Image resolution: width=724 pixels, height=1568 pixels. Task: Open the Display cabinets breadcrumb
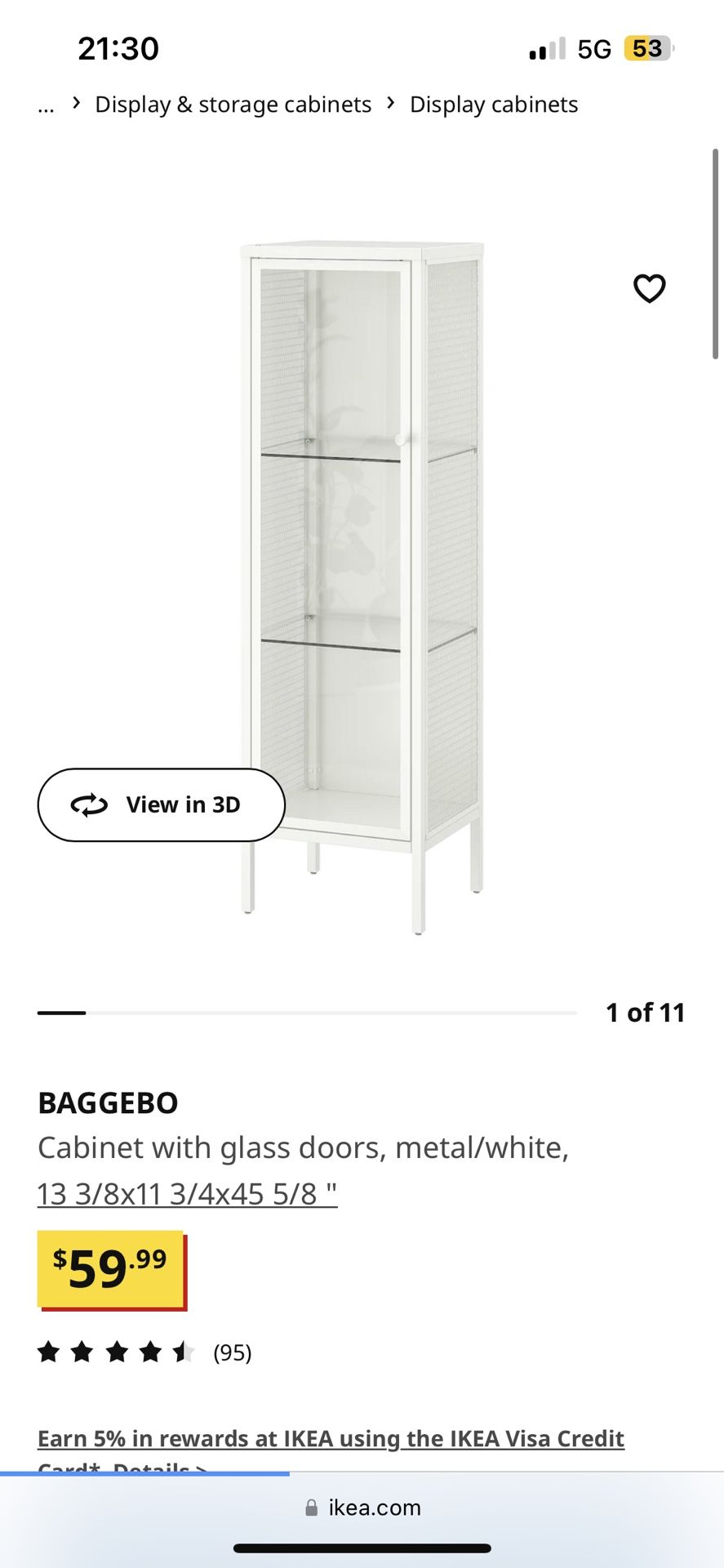(x=494, y=105)
